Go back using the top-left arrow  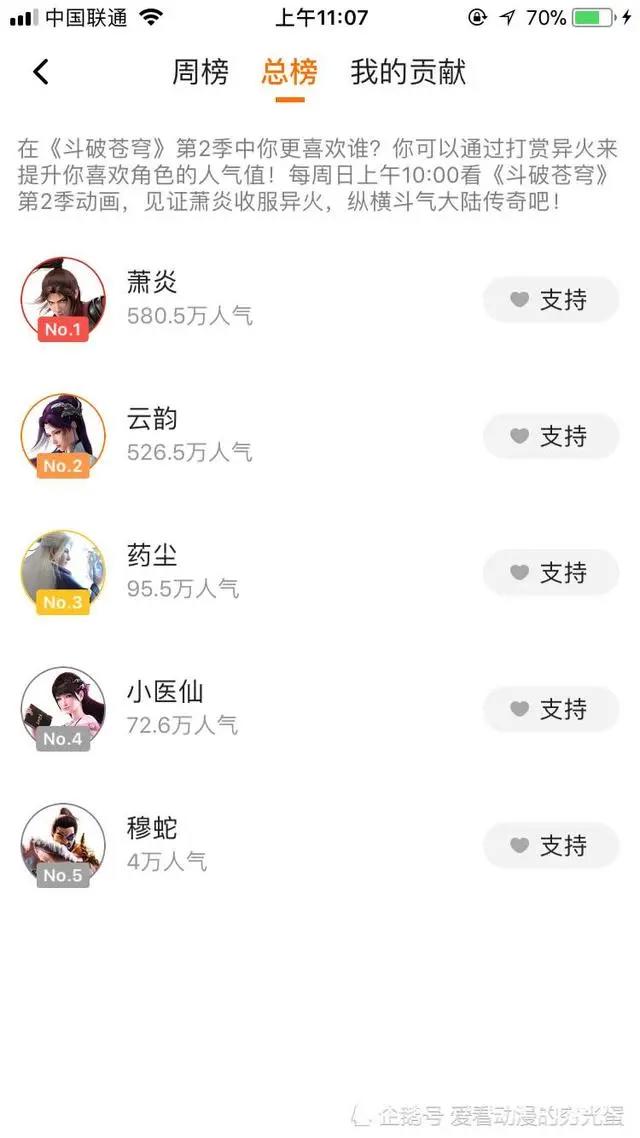41,72
